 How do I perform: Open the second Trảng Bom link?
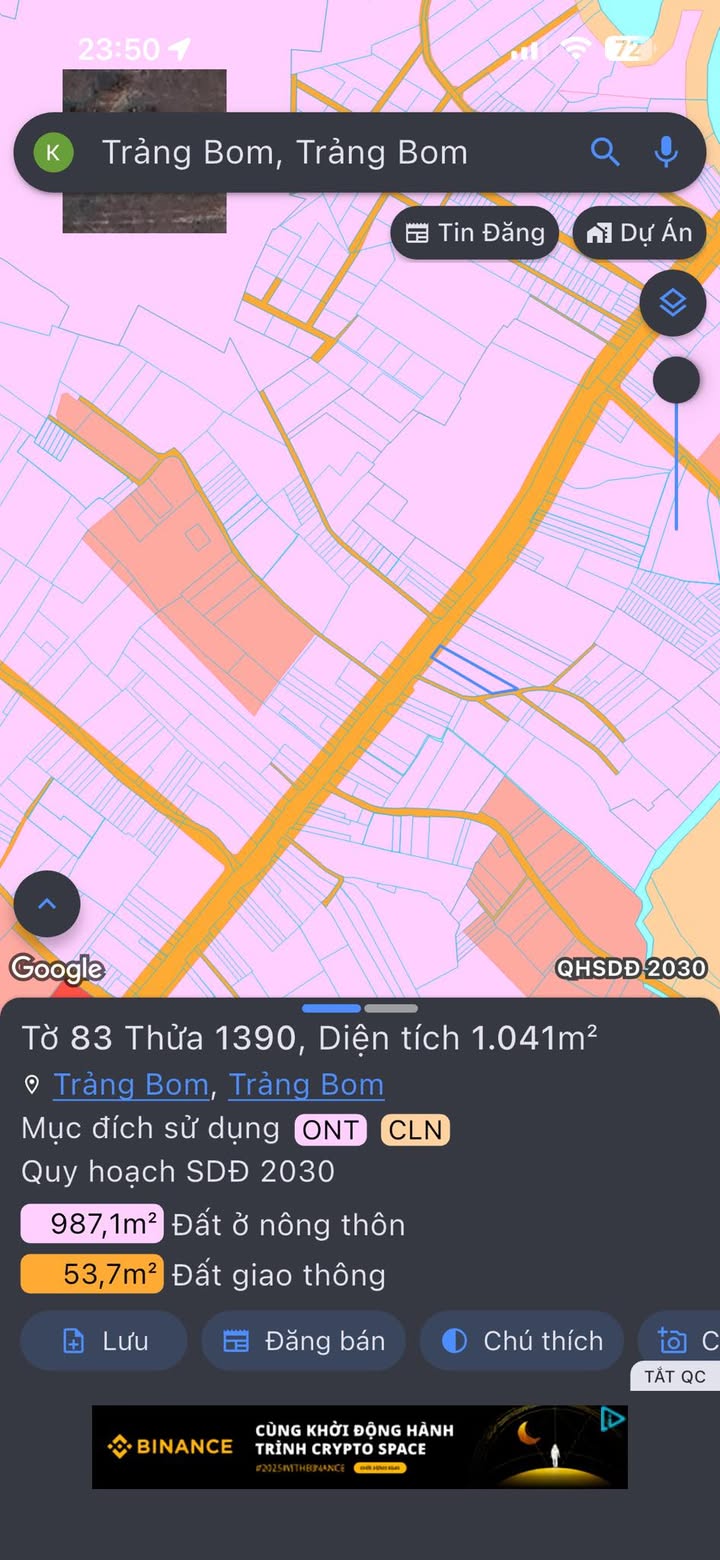pos(306,1085)
